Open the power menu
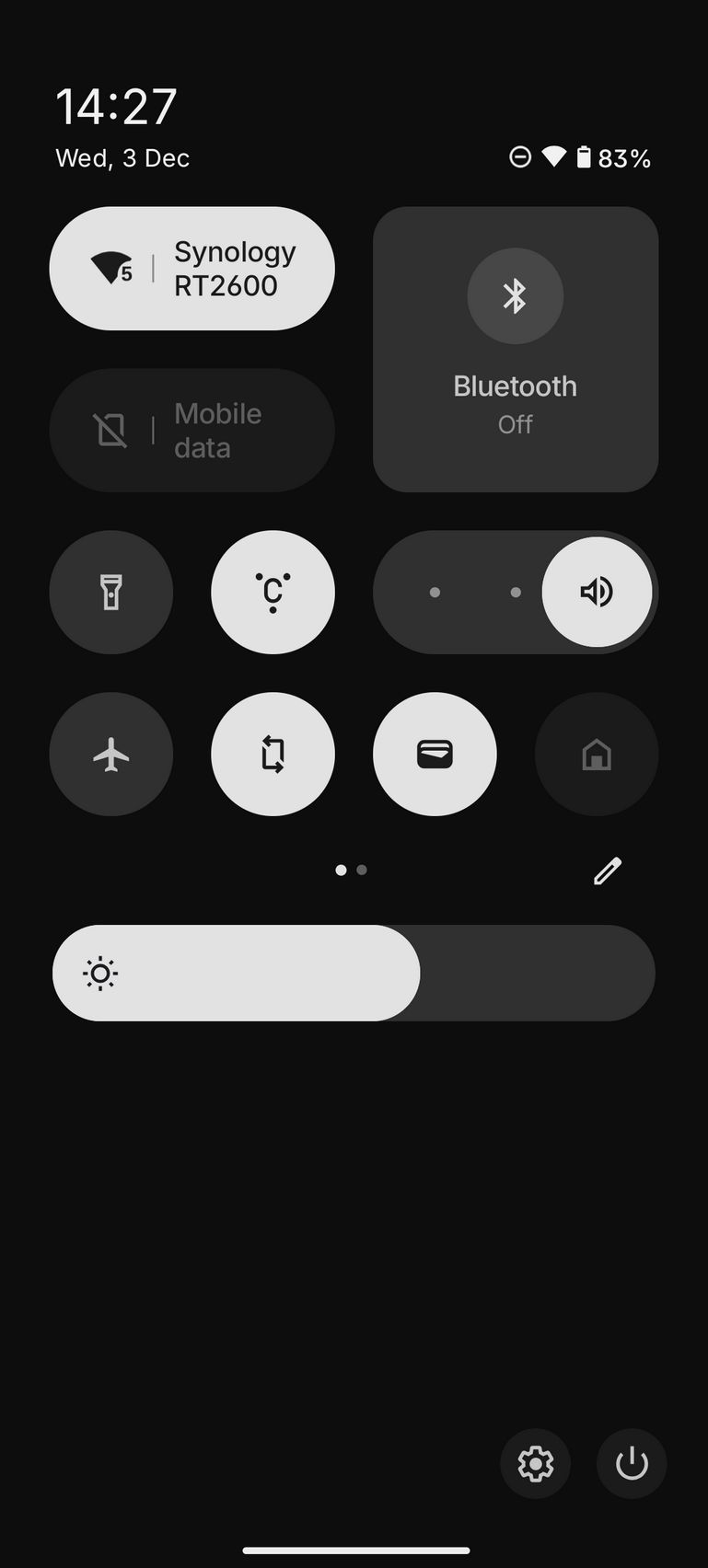This screenshot has width=708, height=1568. 632,1463
